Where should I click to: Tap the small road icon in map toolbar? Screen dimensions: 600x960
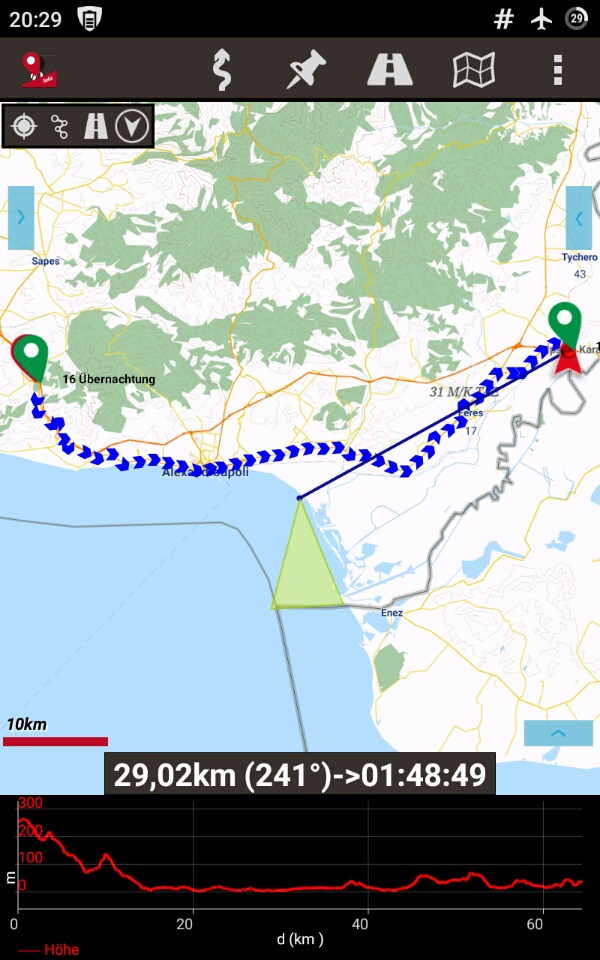[x=96, y=127]
